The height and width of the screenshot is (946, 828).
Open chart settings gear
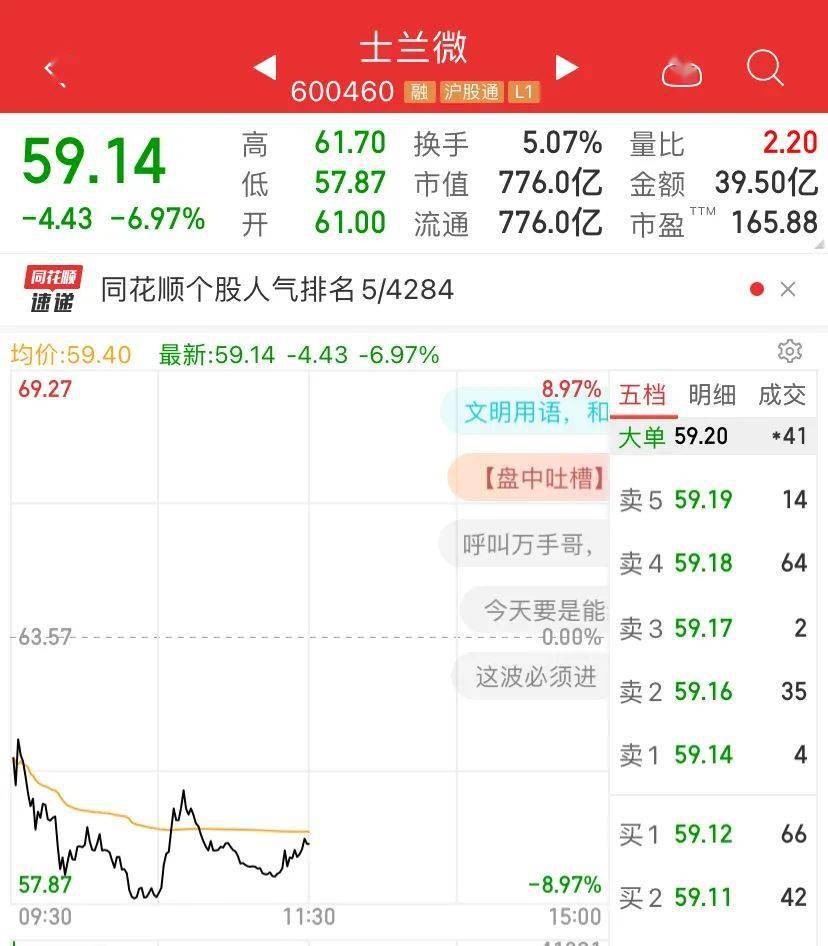pyautogui.click(x=789, y=351)
